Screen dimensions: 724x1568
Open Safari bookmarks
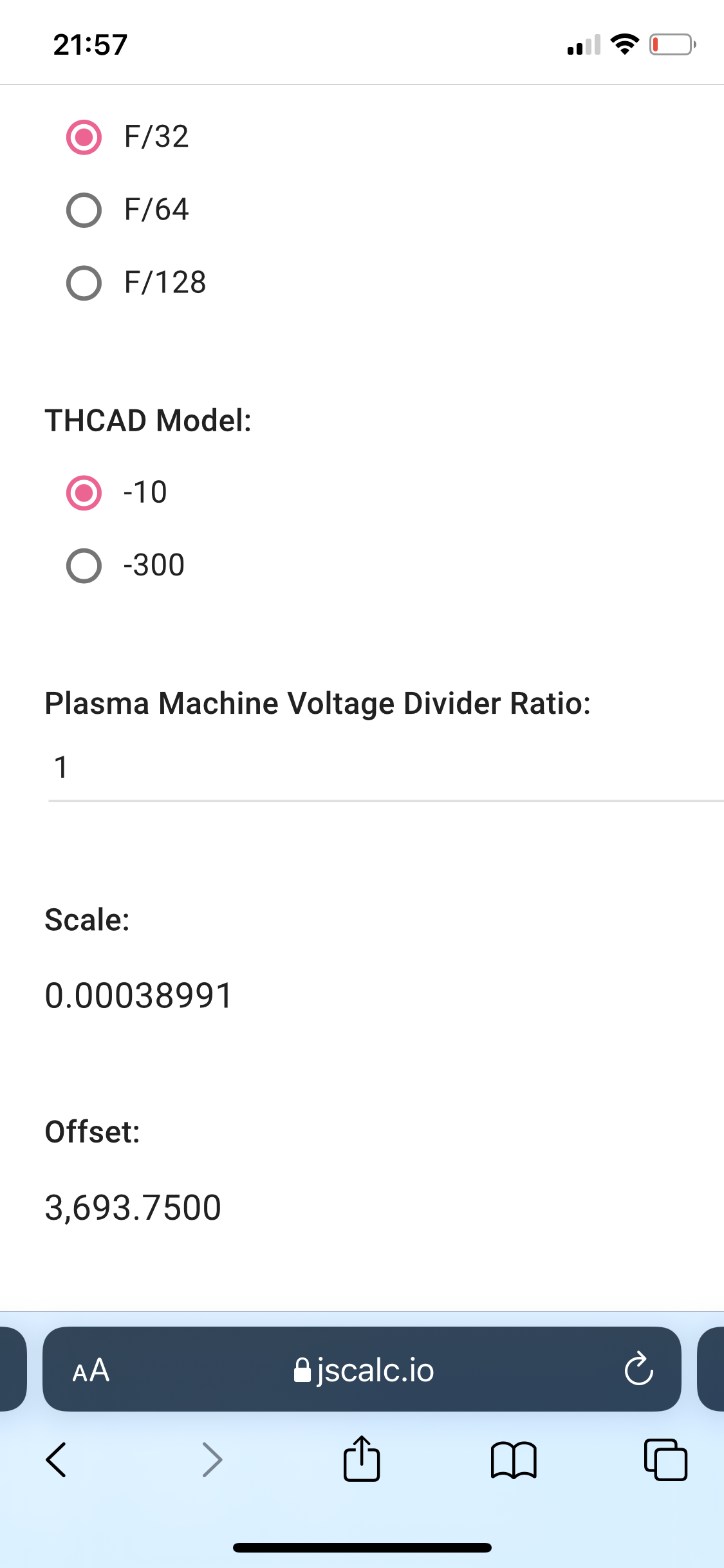(x=514, y=1460)
